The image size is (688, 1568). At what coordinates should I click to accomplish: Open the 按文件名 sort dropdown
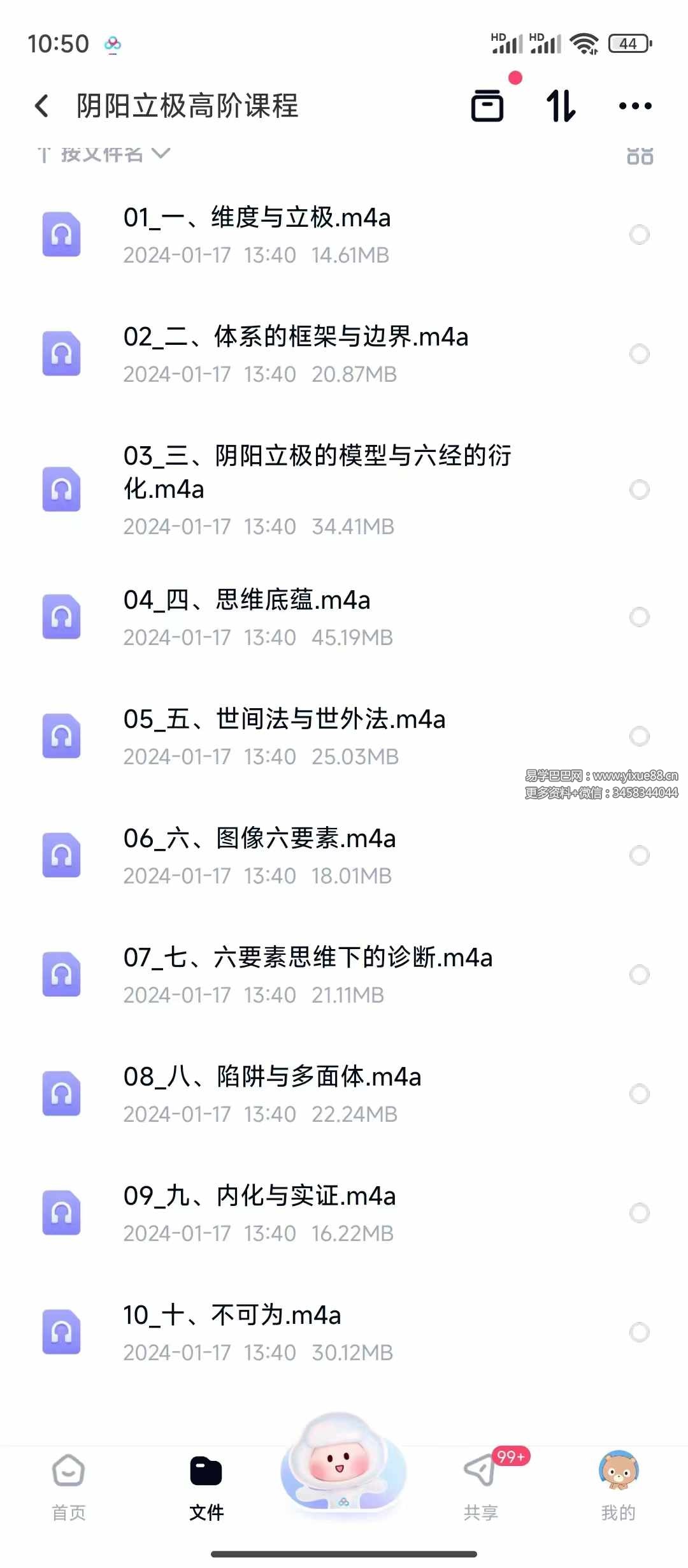tap(105, 153)
